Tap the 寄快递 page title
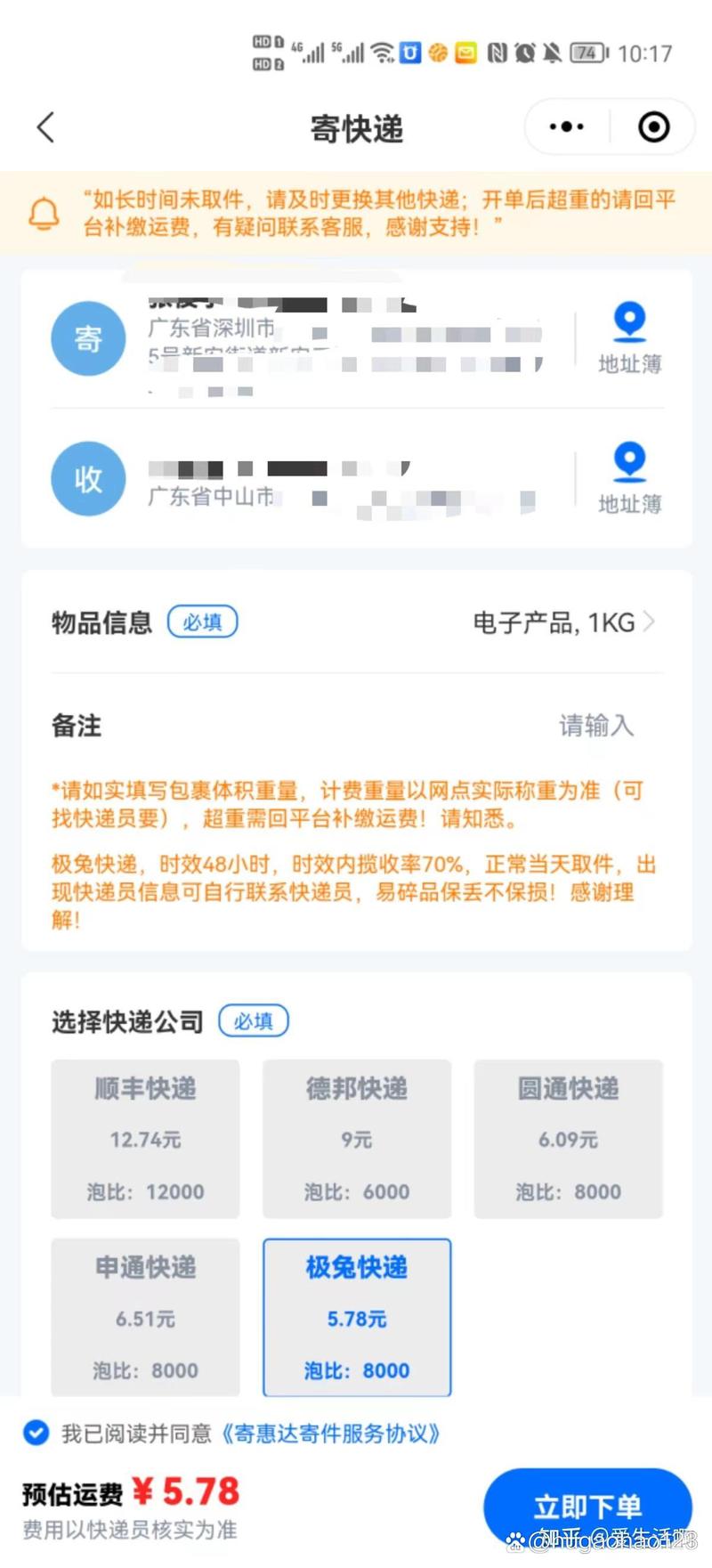 (x=356, y=128)
